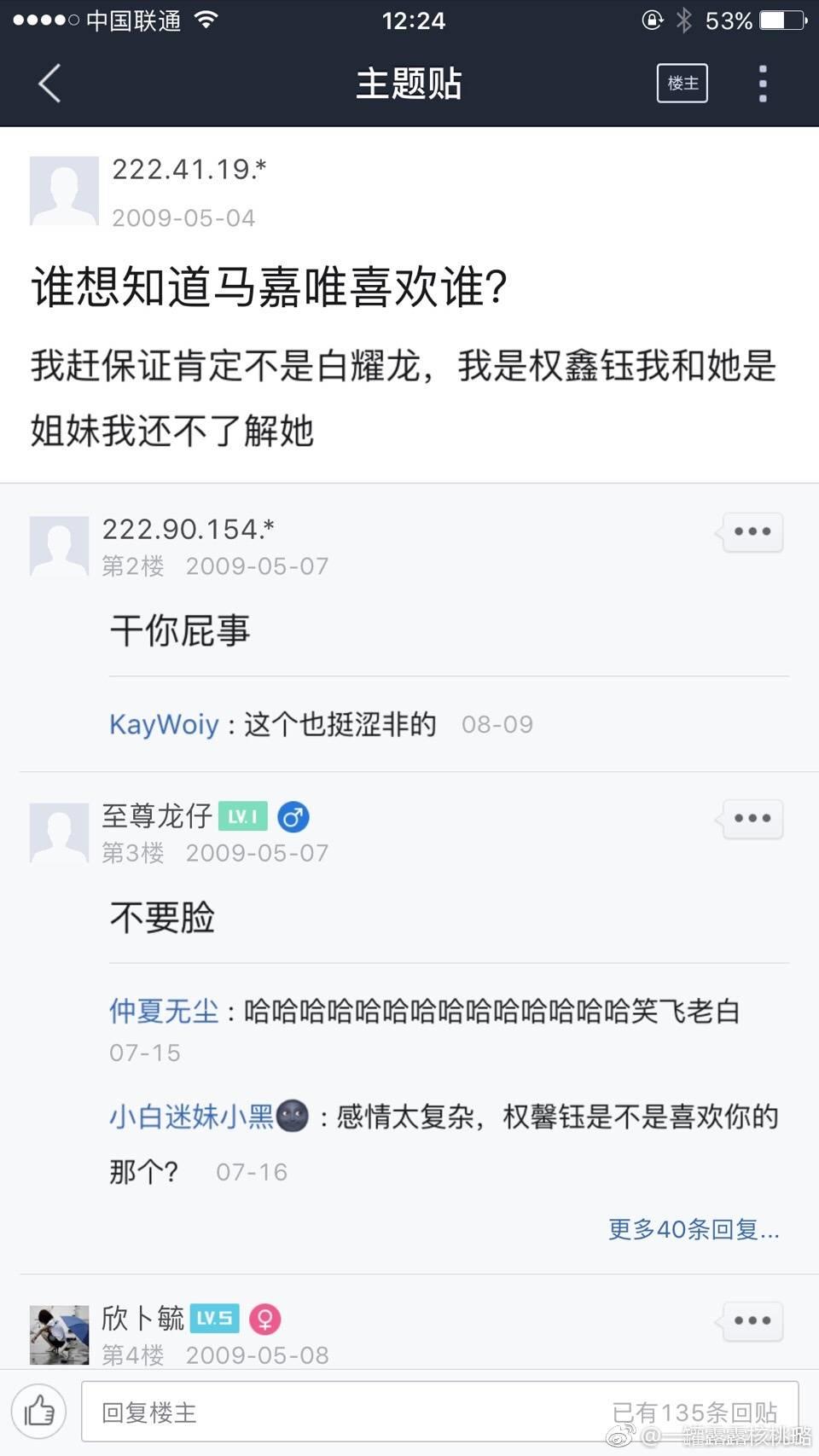Viewport: 819px width, 1456px height.
Task: Tap the 楼主 filter button
Action: point(682,84)
